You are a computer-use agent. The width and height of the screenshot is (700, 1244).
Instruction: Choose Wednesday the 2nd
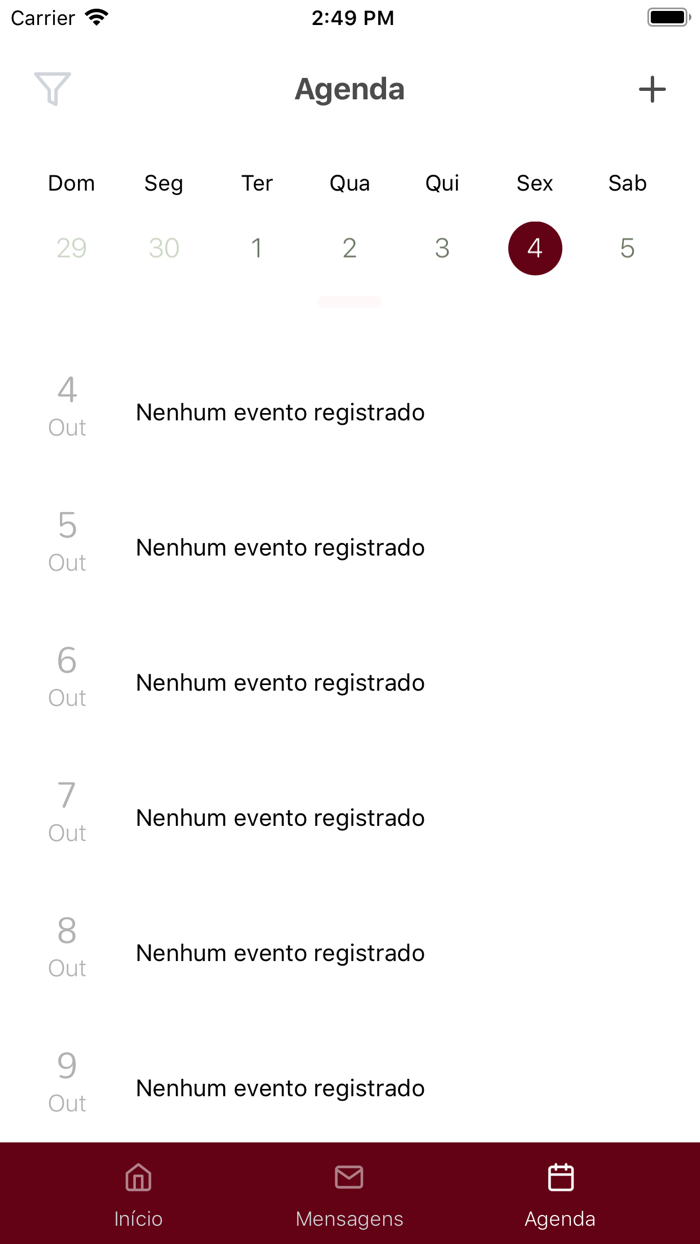[349, 248]
